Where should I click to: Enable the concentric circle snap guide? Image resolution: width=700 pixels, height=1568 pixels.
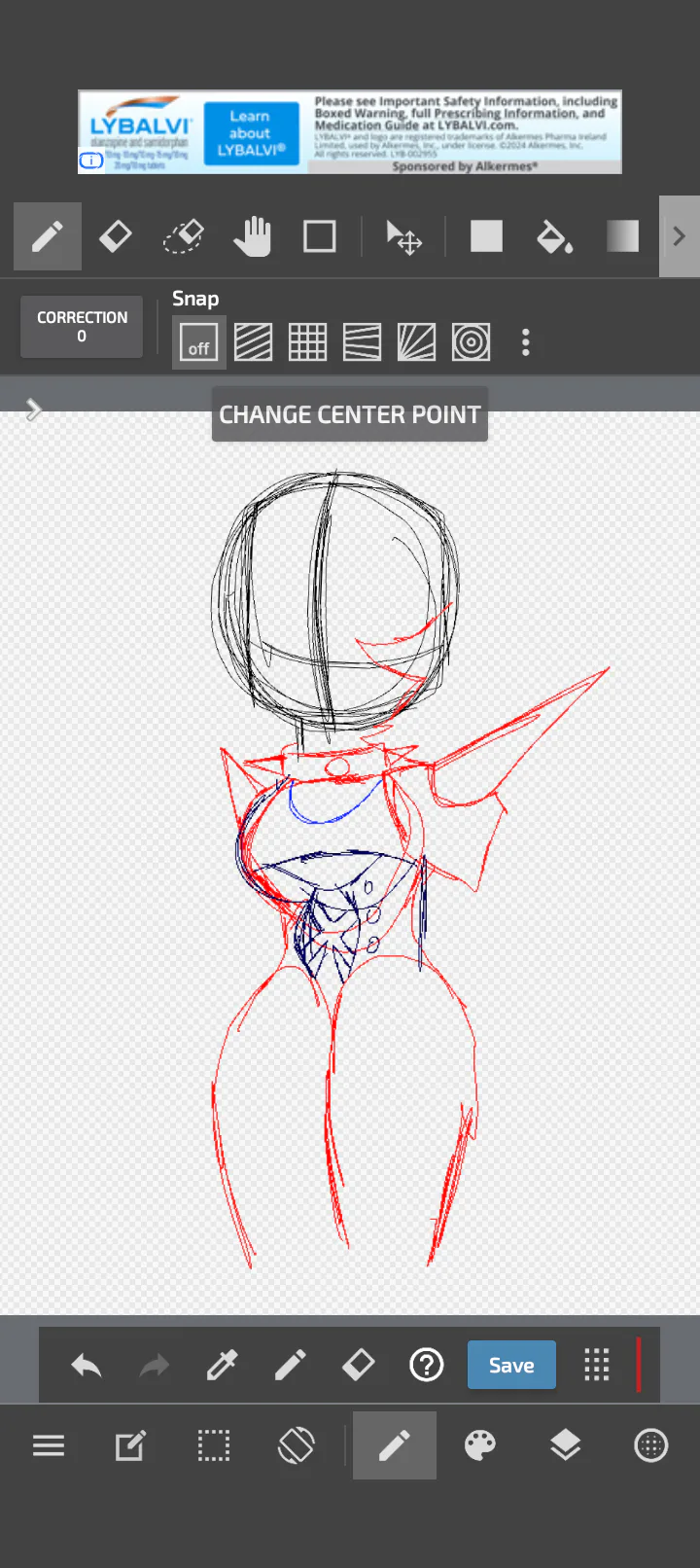tap(471, 342)
